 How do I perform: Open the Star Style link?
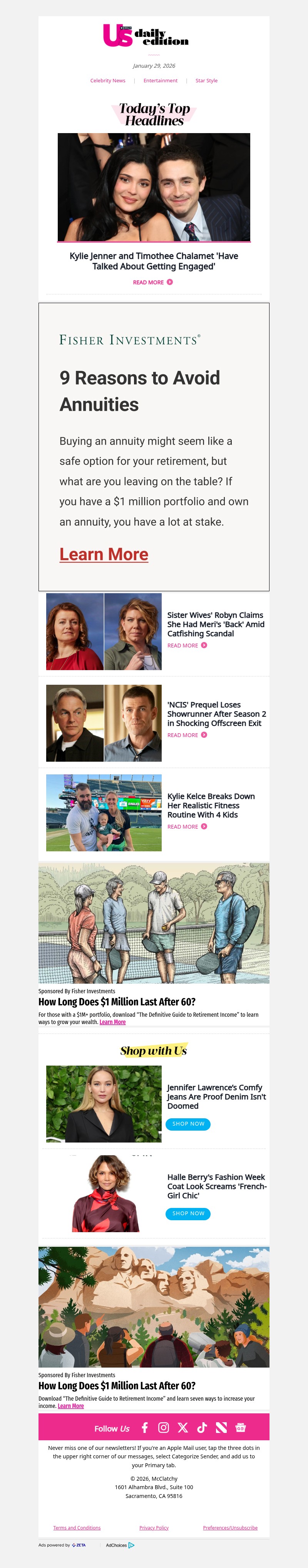tap(206, 80)
